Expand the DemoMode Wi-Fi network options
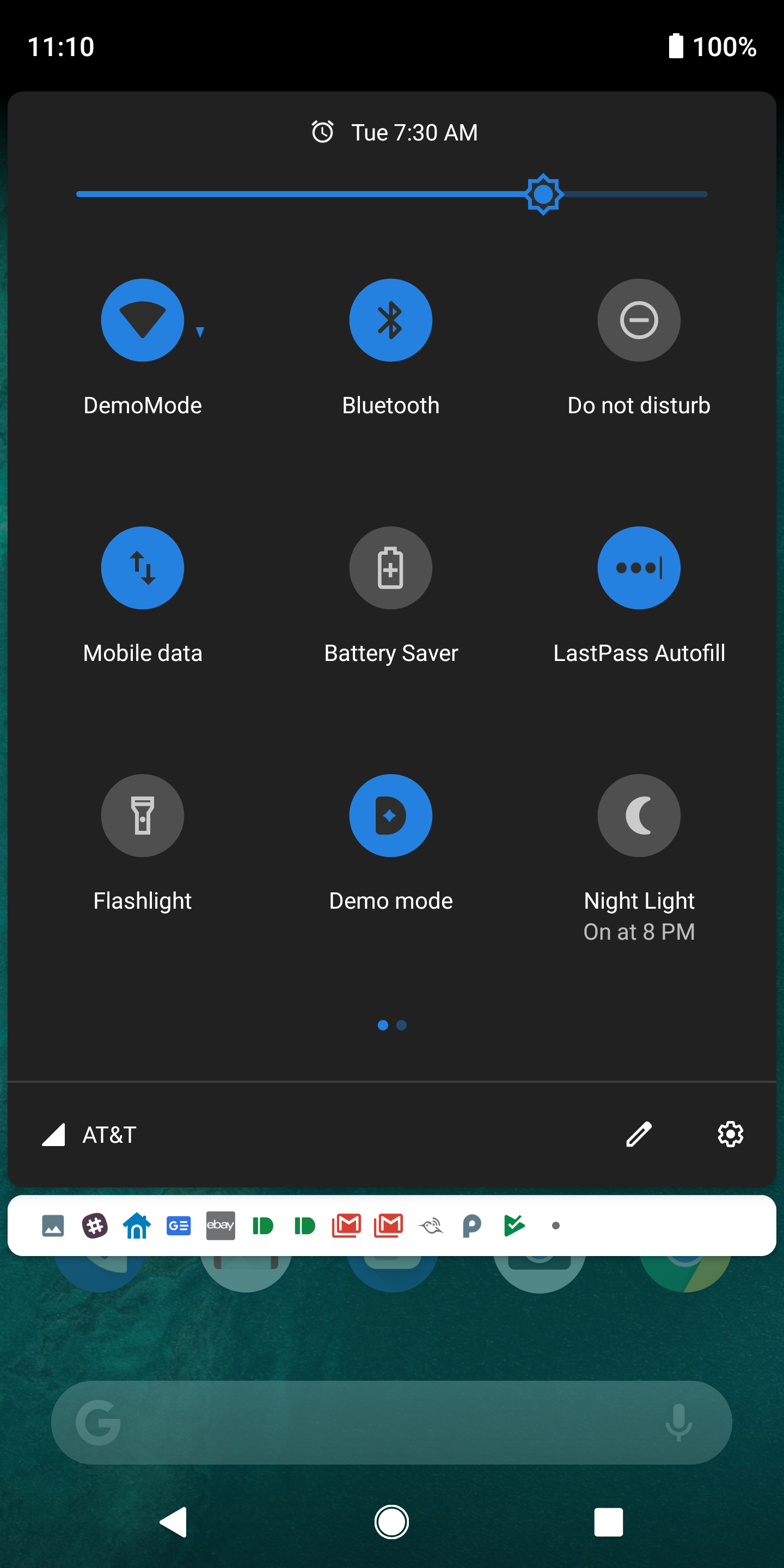The image size is (784, 1568). 200,332
